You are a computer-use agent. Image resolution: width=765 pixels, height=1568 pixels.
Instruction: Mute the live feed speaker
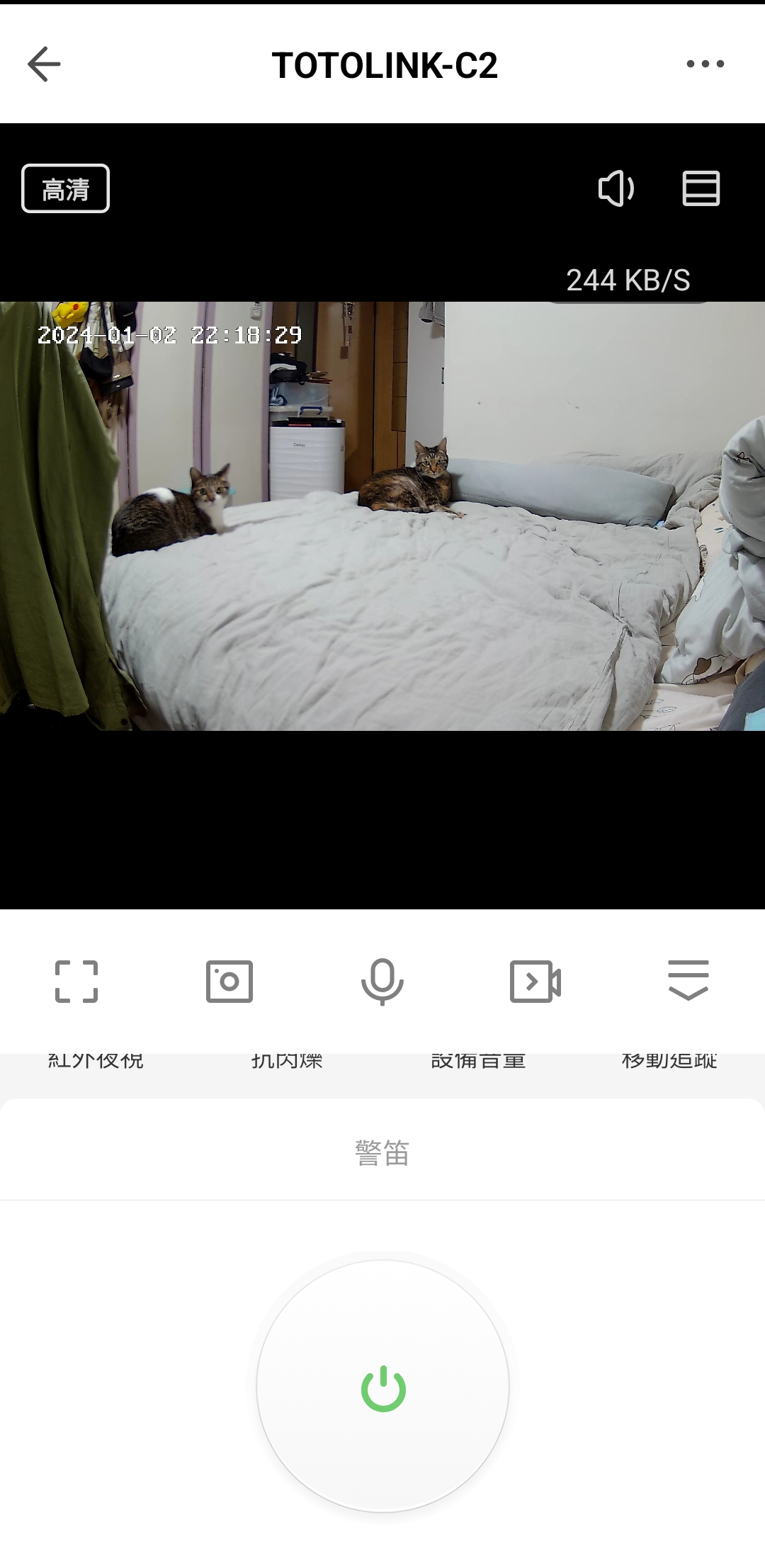click(x=616, y=188)
